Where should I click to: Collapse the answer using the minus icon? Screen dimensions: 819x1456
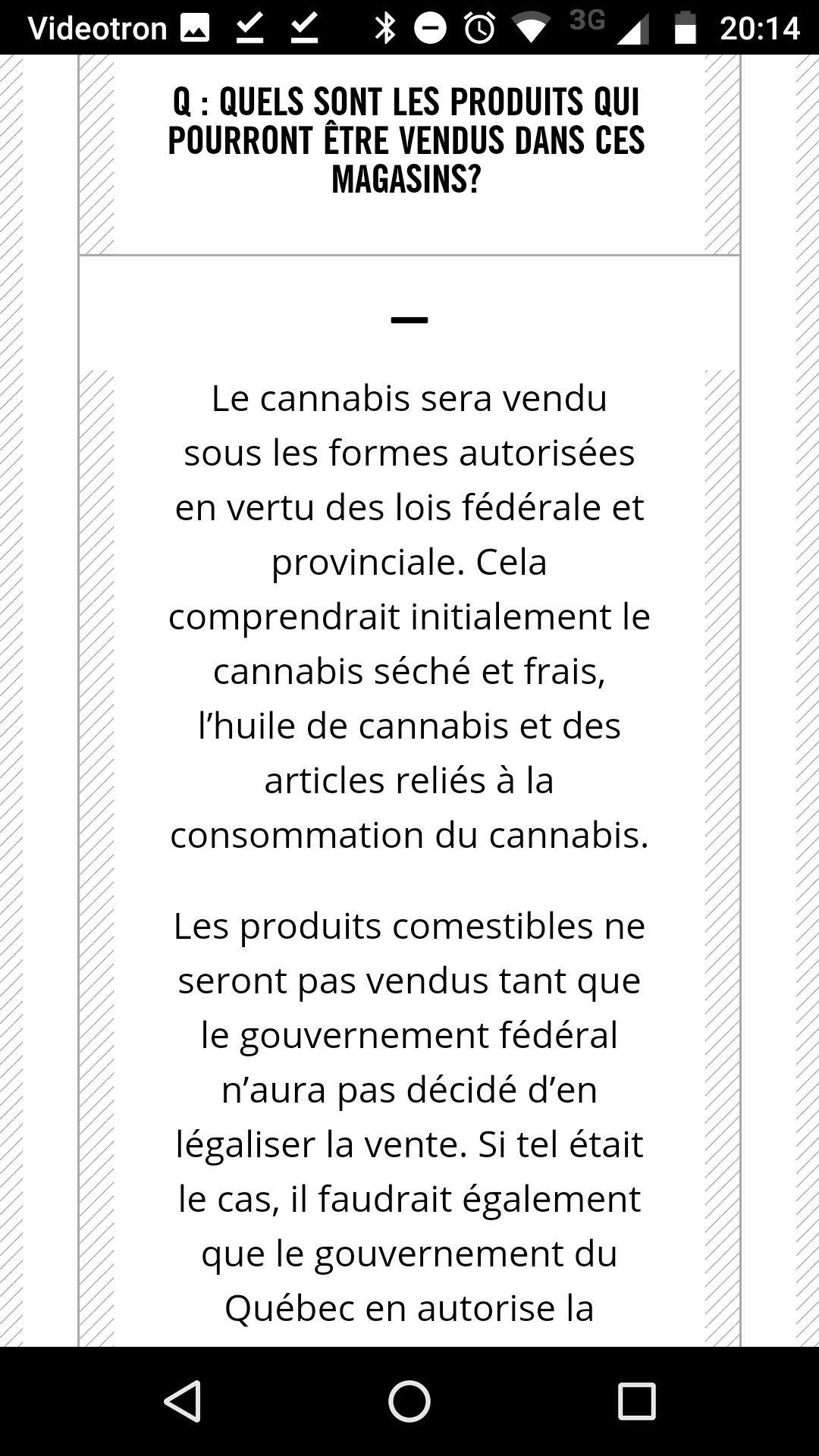point(409,320)
